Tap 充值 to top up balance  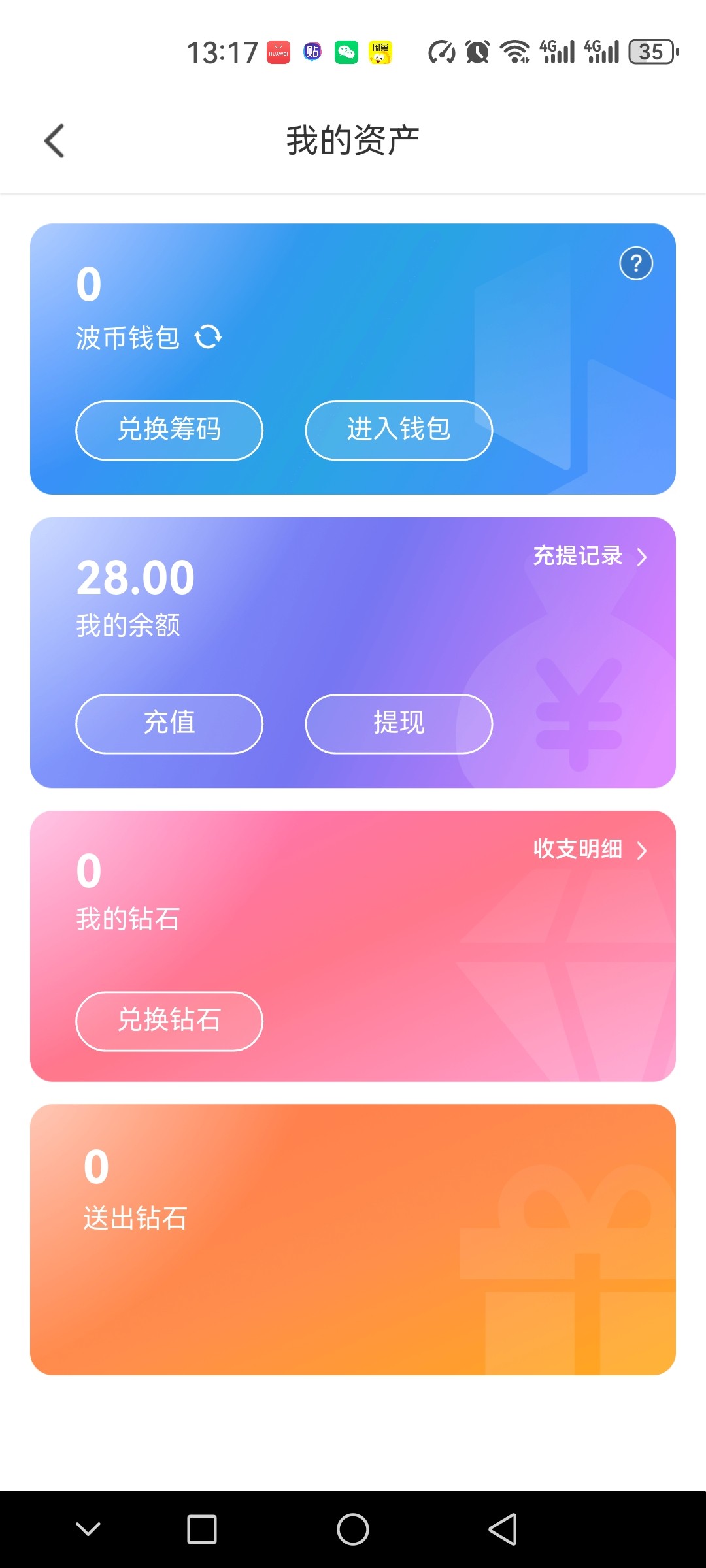(169, 724)
